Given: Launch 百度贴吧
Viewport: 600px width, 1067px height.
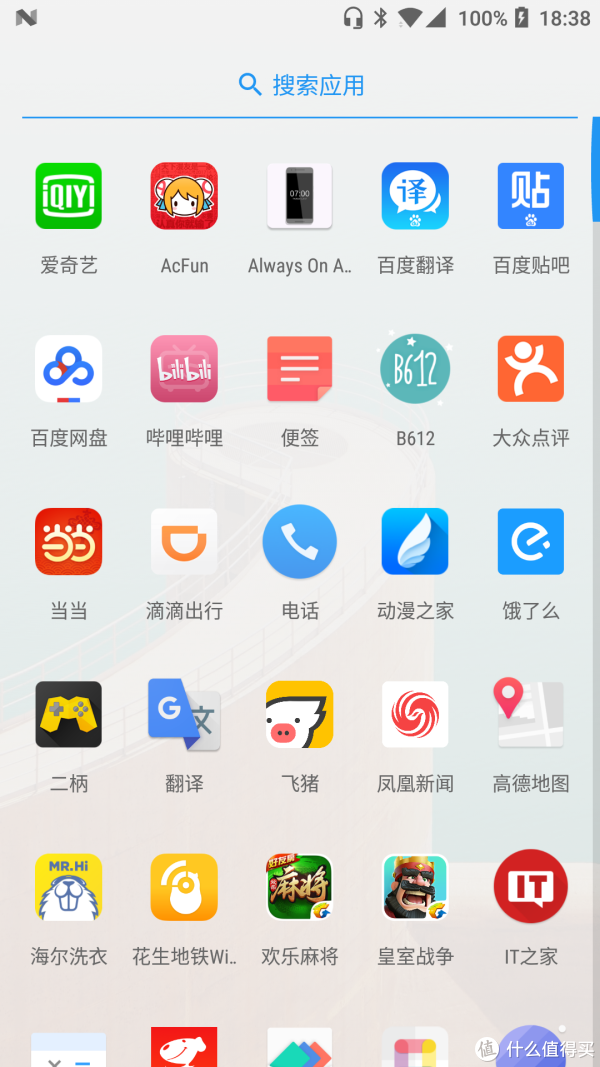Looking at the screenshot, I should point(531,196).
